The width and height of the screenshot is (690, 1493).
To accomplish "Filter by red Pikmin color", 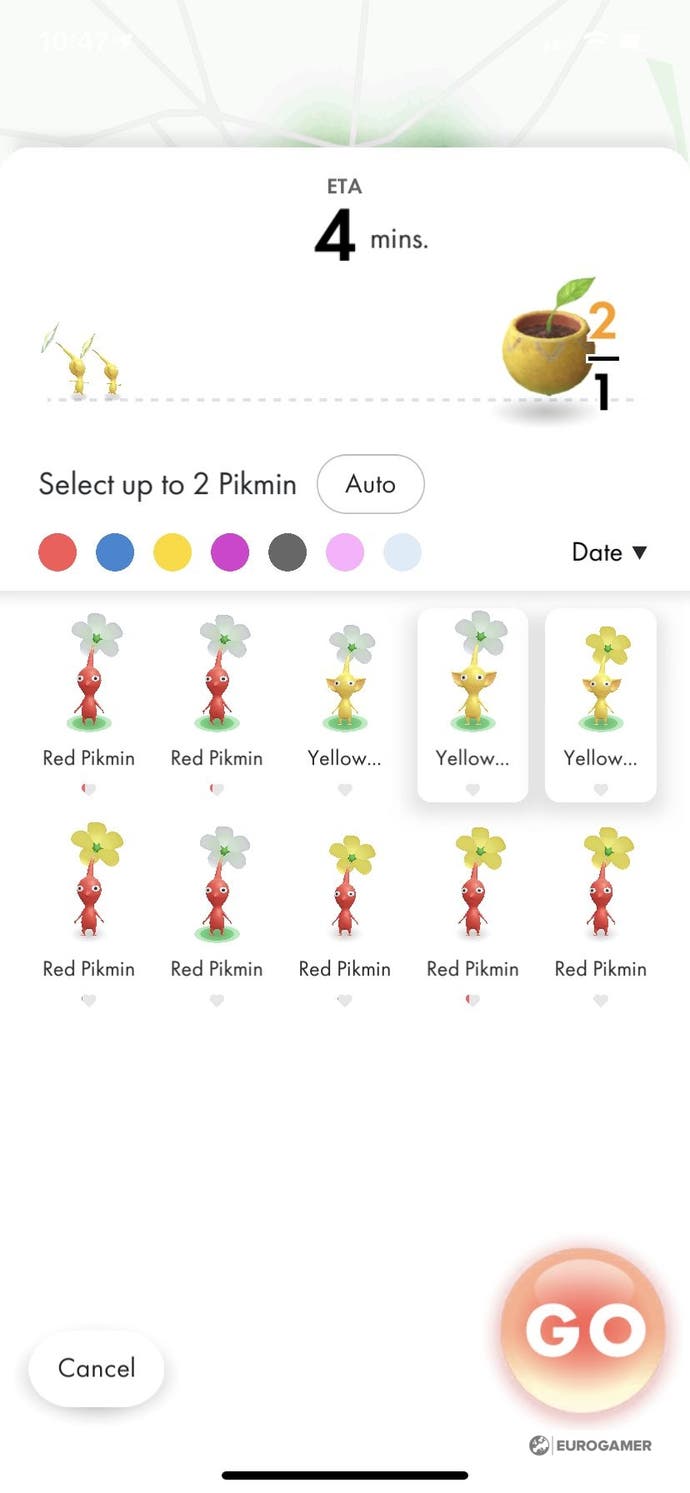I will 57,552.
